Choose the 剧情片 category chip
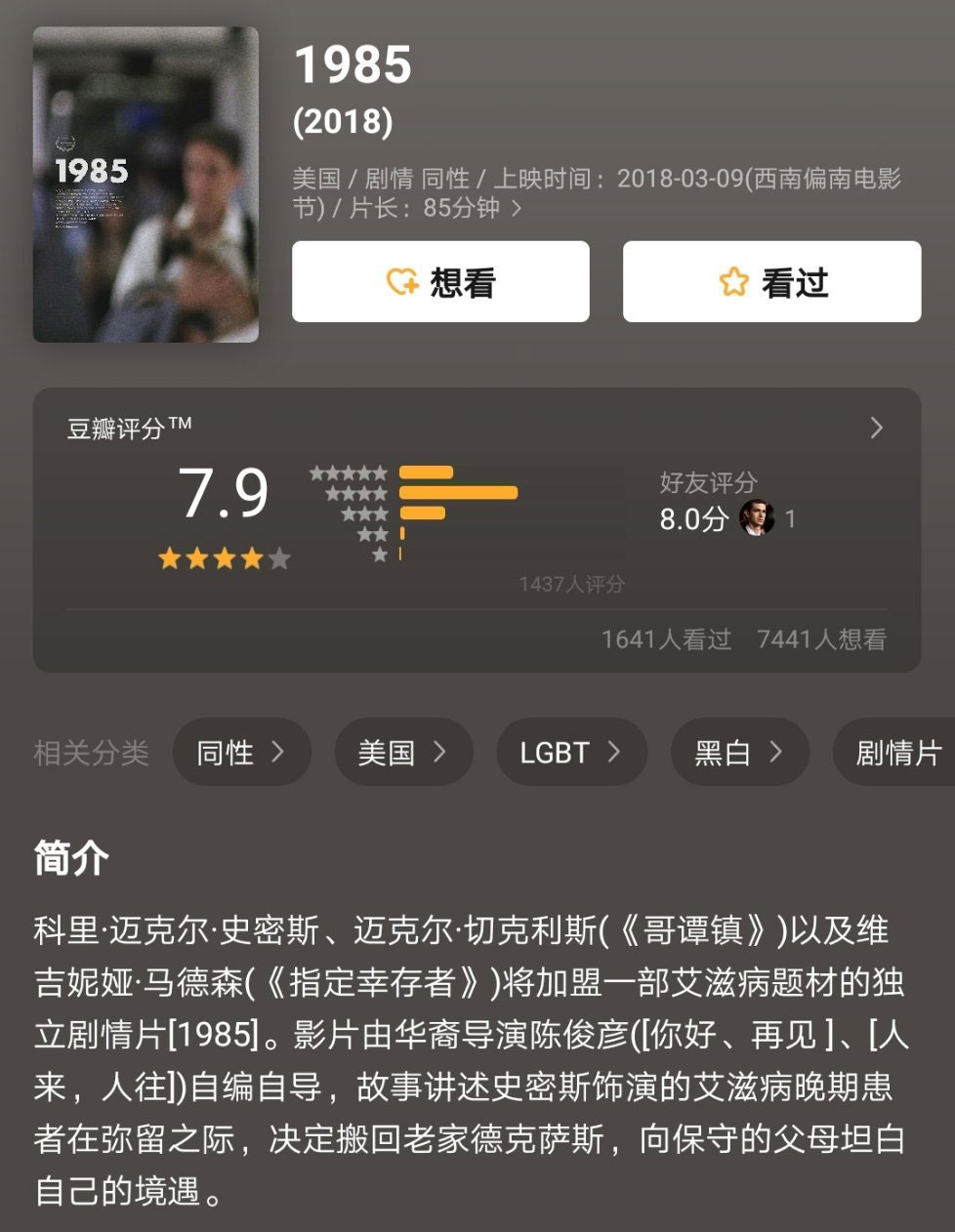955x1232 pixels. click(x=896, y=753)
